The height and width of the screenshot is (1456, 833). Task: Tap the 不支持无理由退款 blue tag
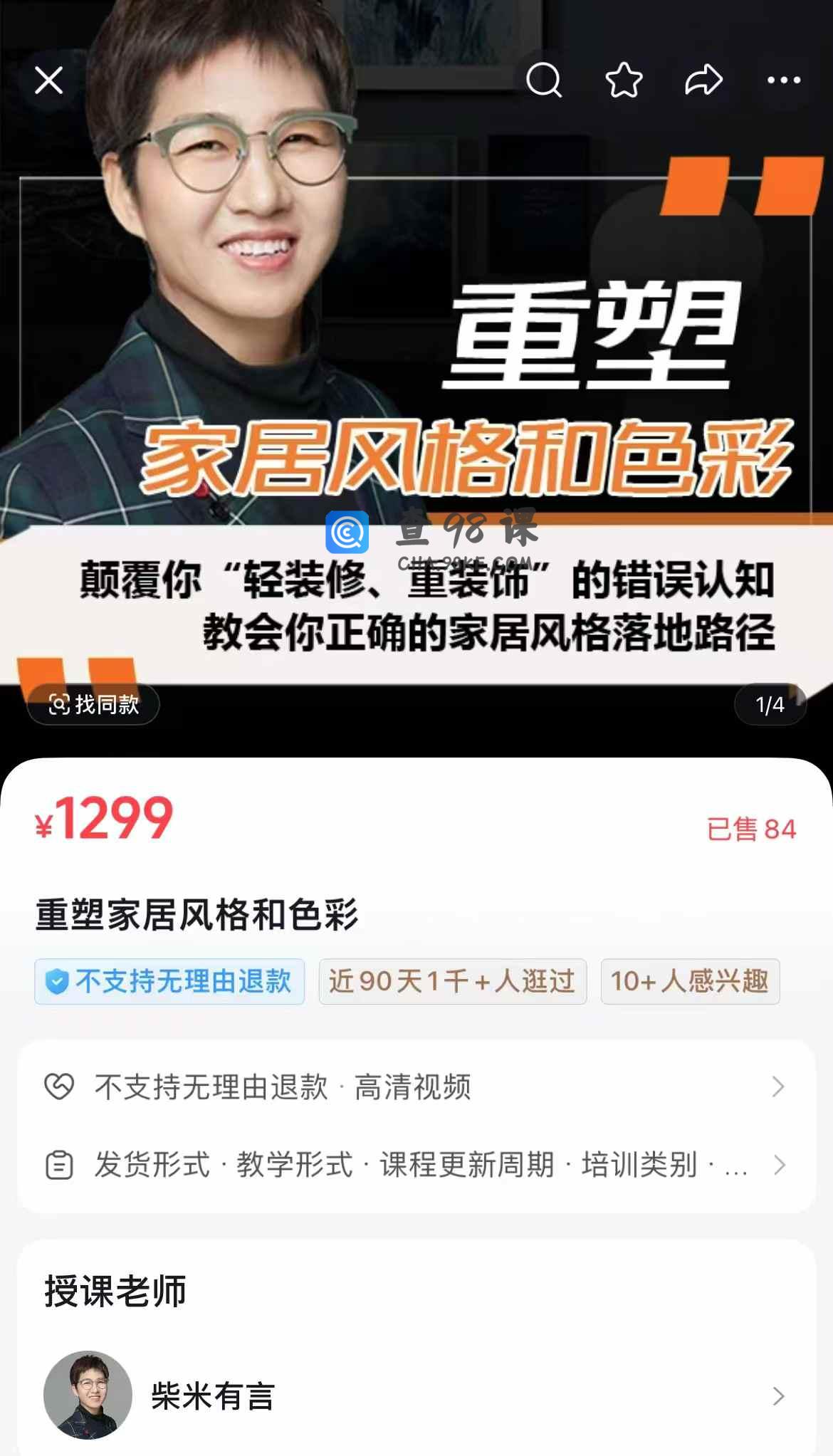[x=169, y=981]
